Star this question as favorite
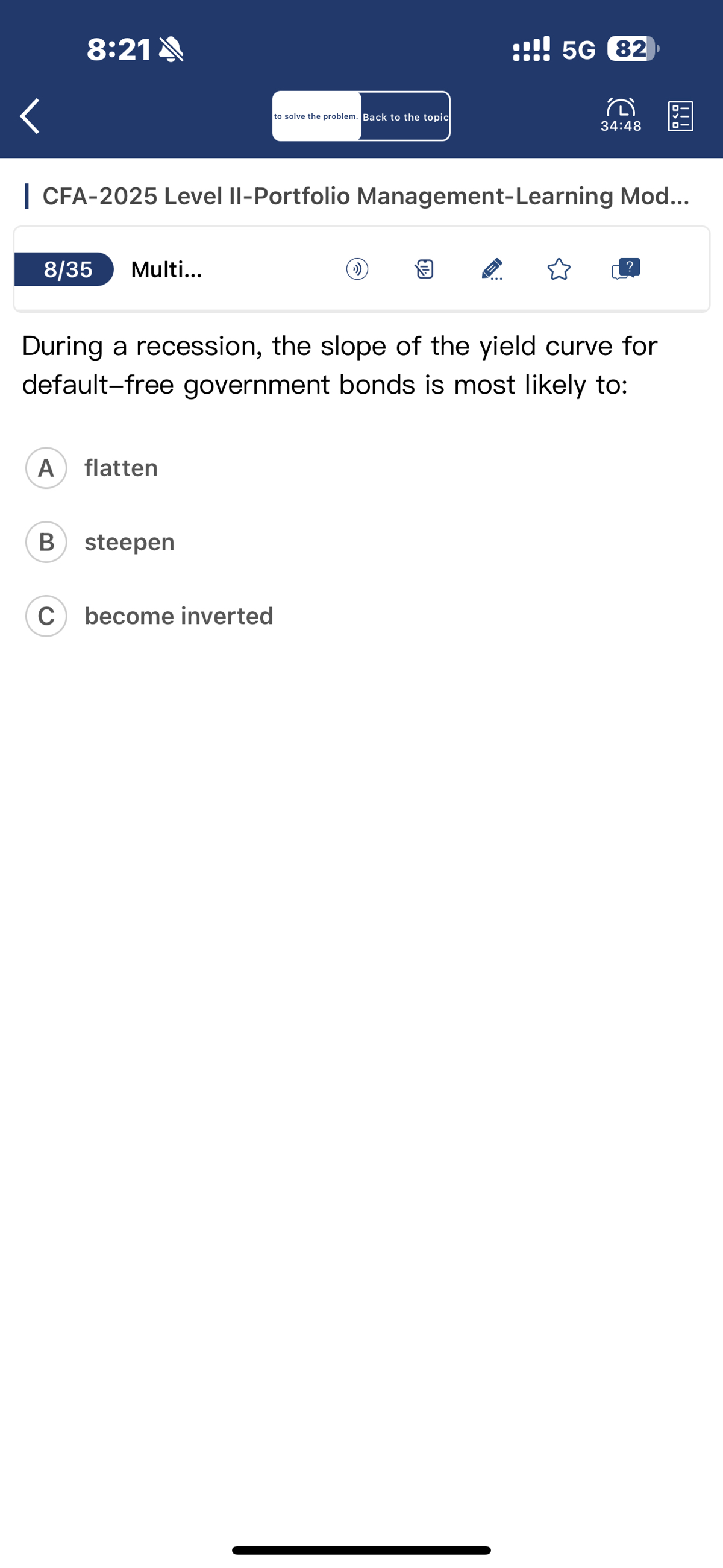This screenshot has width=723, height=1568. click(x=559, y=268)
